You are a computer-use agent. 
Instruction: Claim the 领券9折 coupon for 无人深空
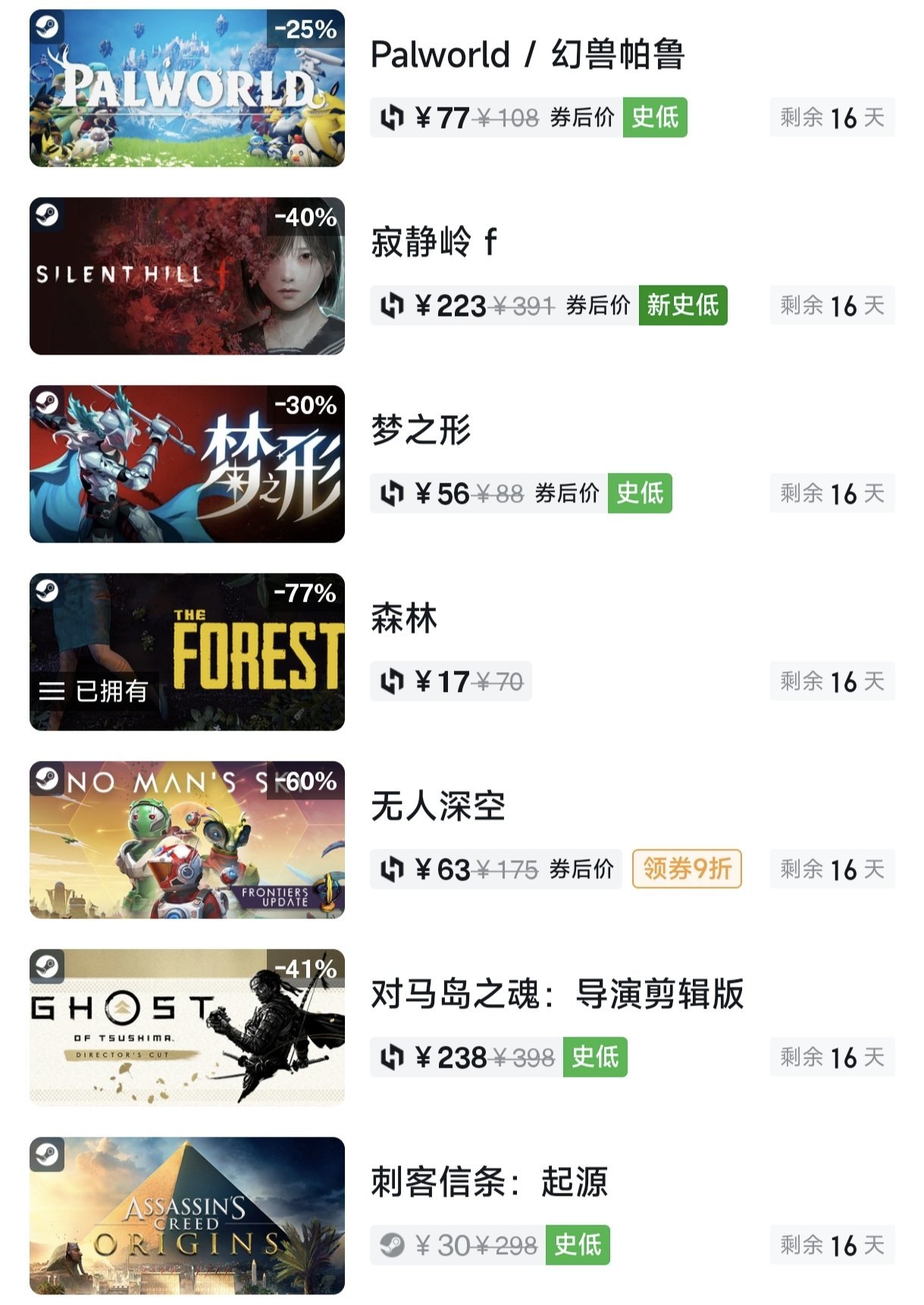point(687,868)
